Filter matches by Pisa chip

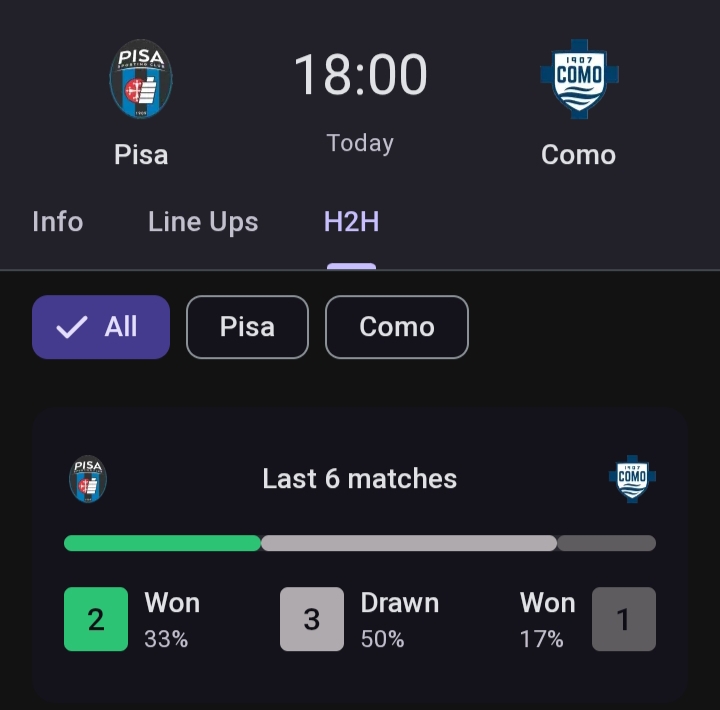(247, 327)
